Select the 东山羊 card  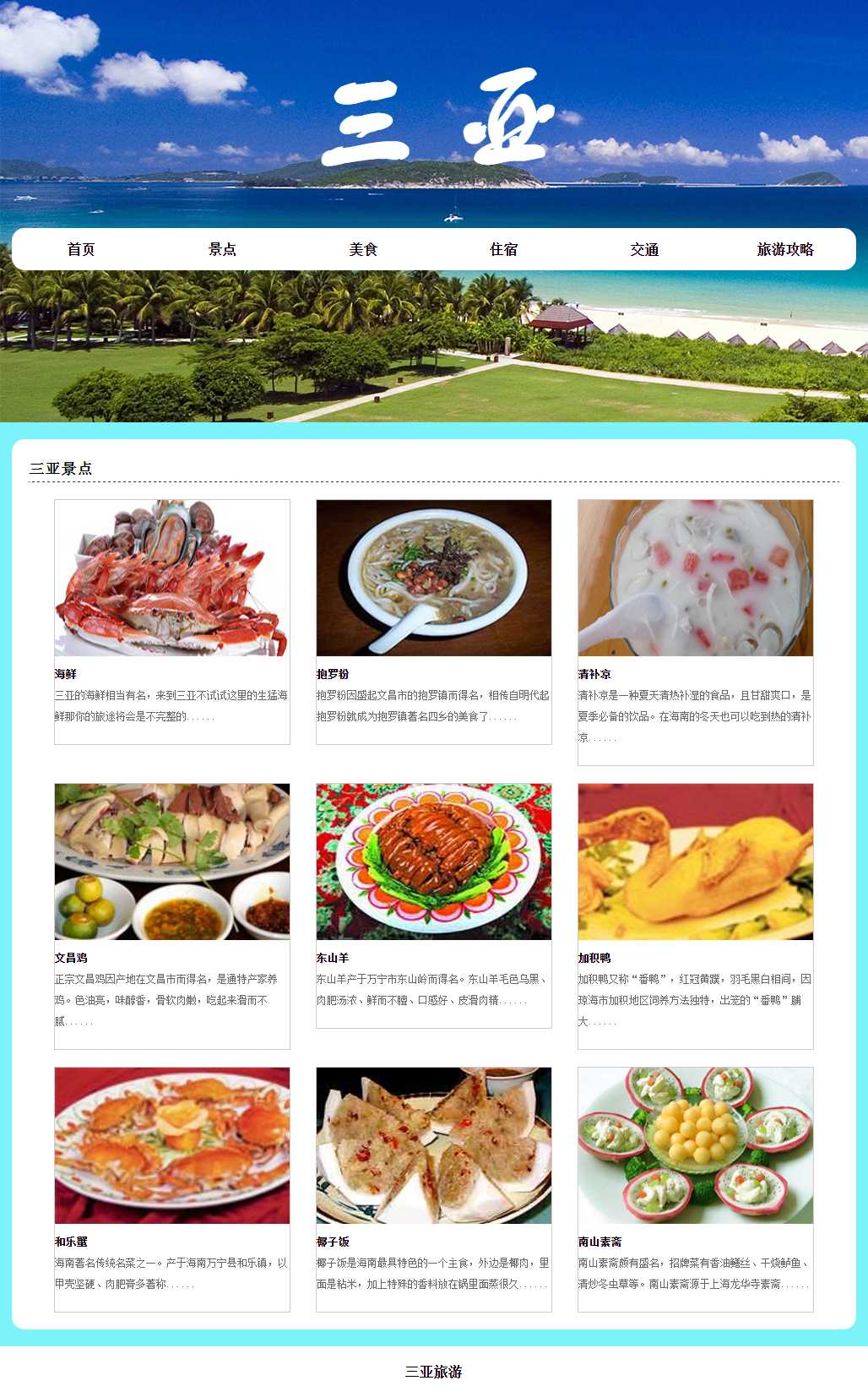point(434,862)
